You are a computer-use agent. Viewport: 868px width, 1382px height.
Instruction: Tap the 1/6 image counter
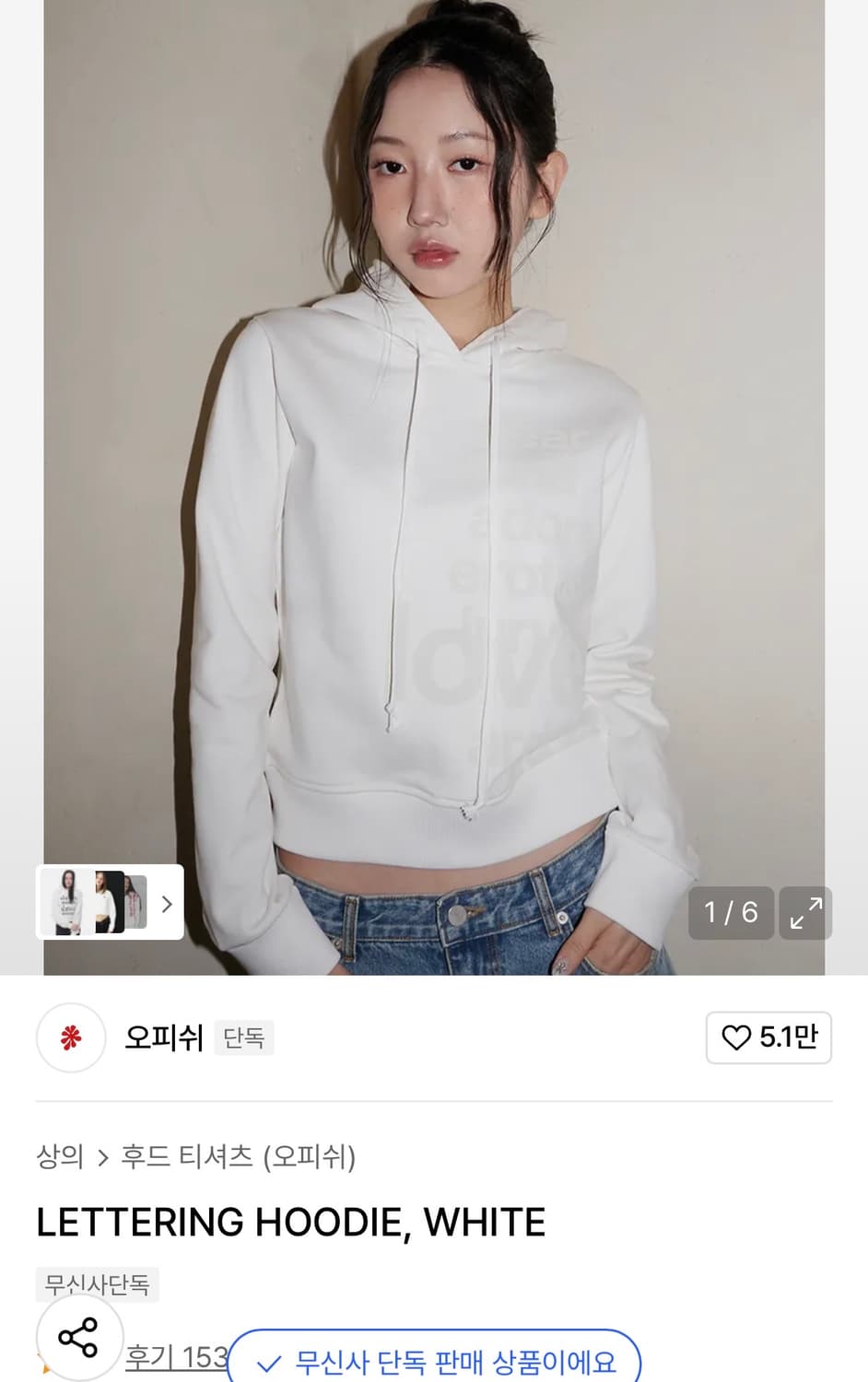[x=731, y=913]
